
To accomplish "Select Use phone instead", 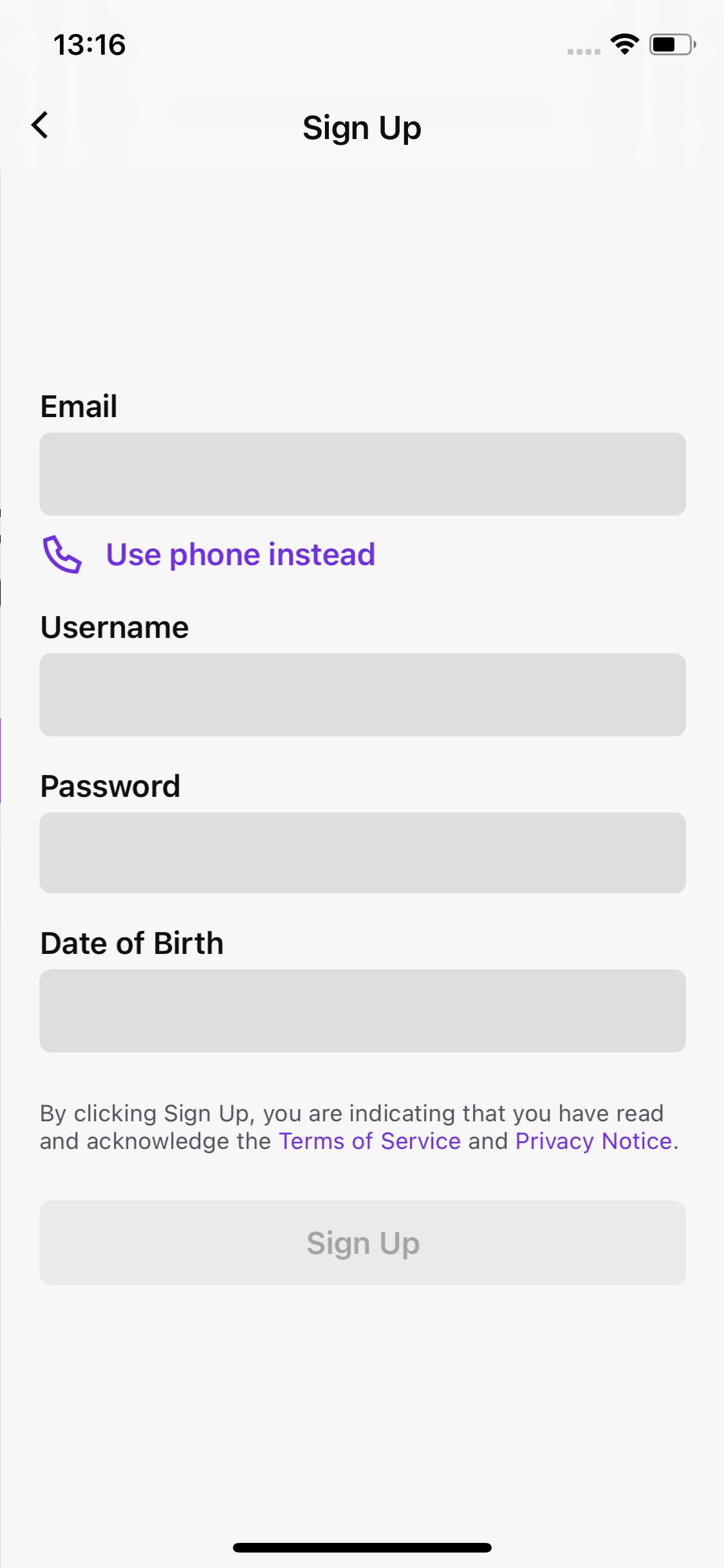I will pyautogui.click(x=240, y=554).
